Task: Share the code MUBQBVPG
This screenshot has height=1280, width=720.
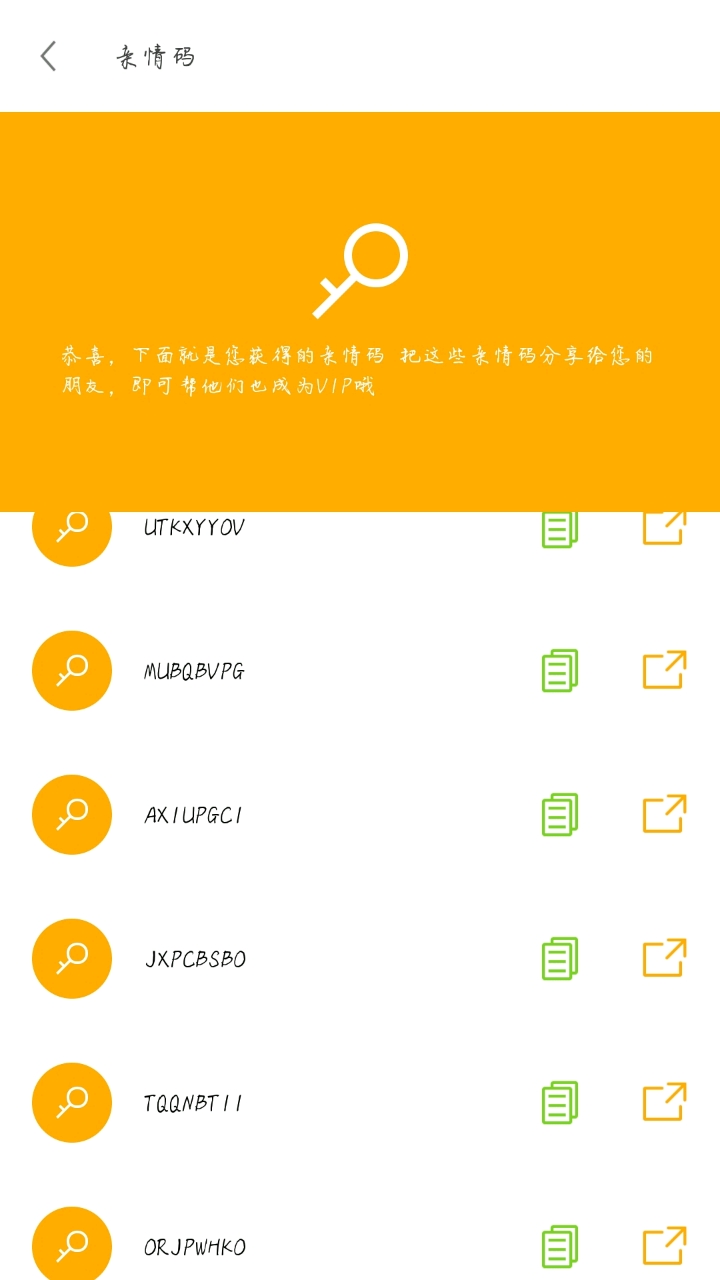Action: [x=664, y=670]
